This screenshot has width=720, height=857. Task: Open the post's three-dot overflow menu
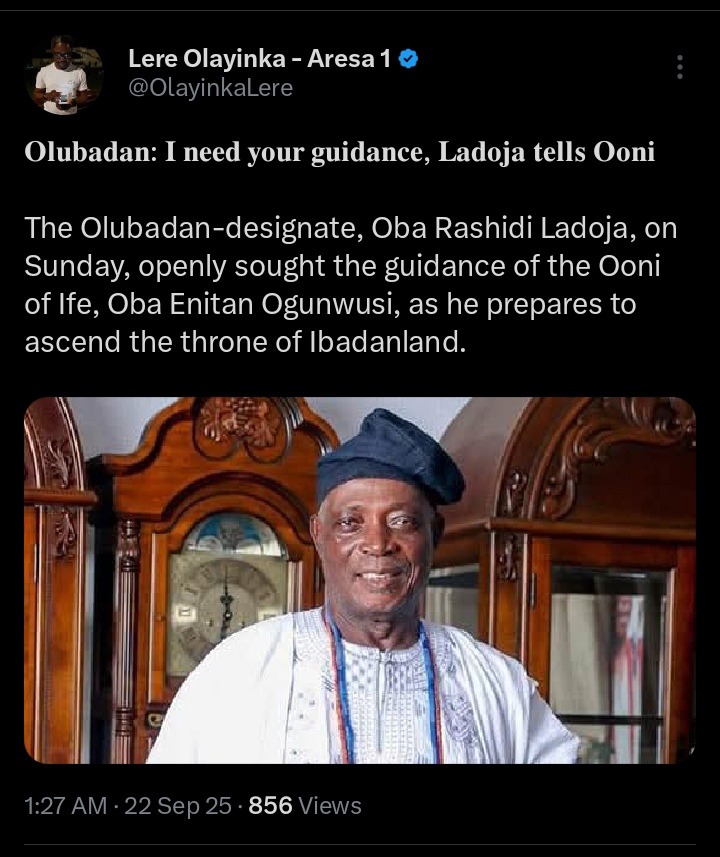click(680, 67)
